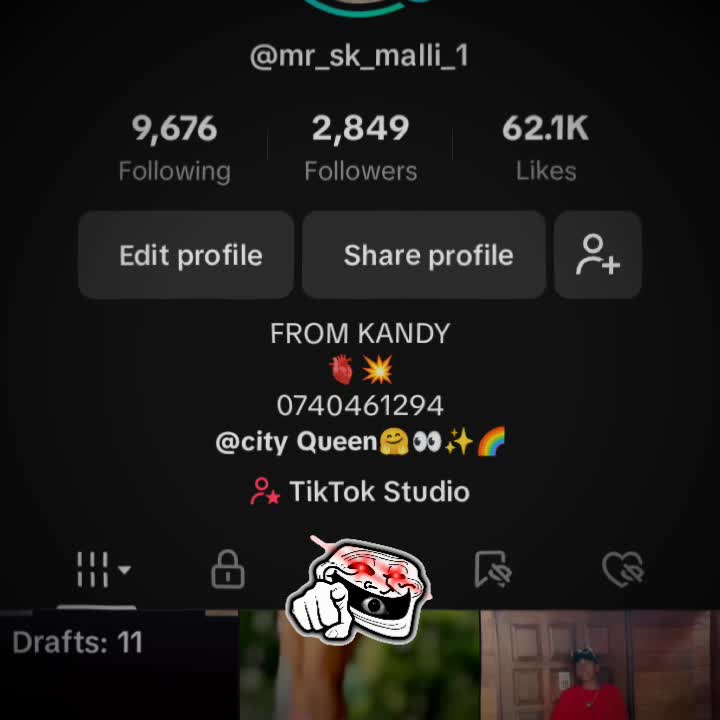Share the profile

424,255
